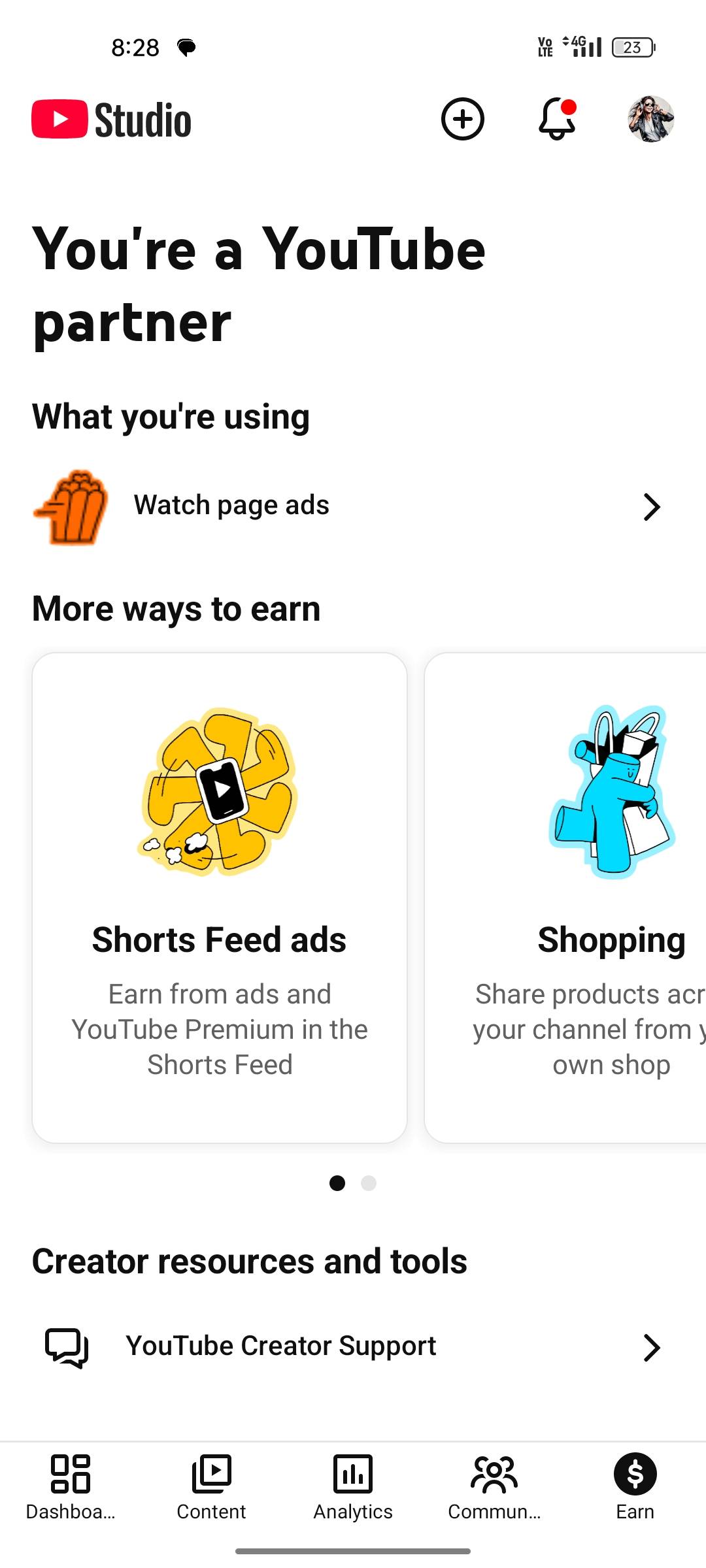
Task: Switch to the Community tab
Action: 494,1486
